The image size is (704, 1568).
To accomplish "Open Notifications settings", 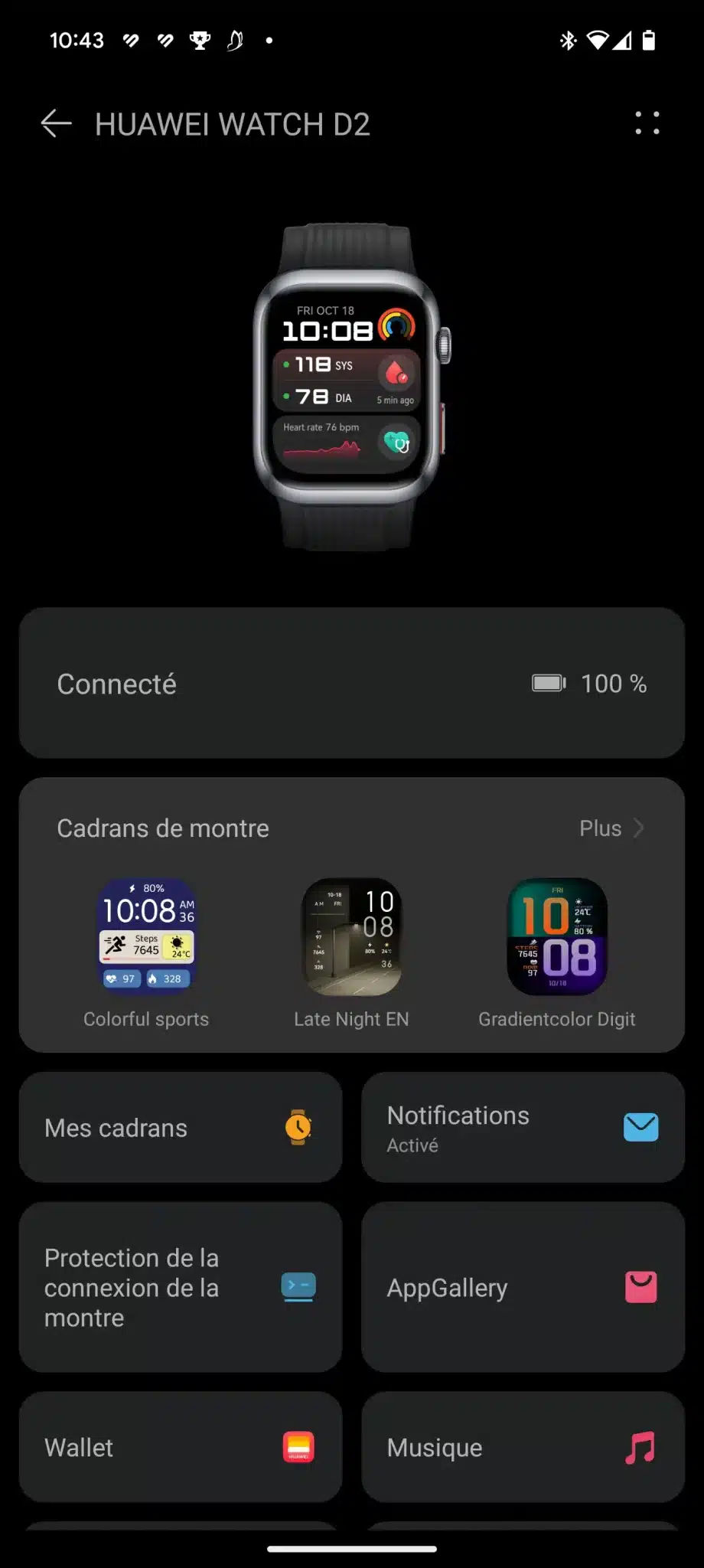I will (x=523, y=1127).
